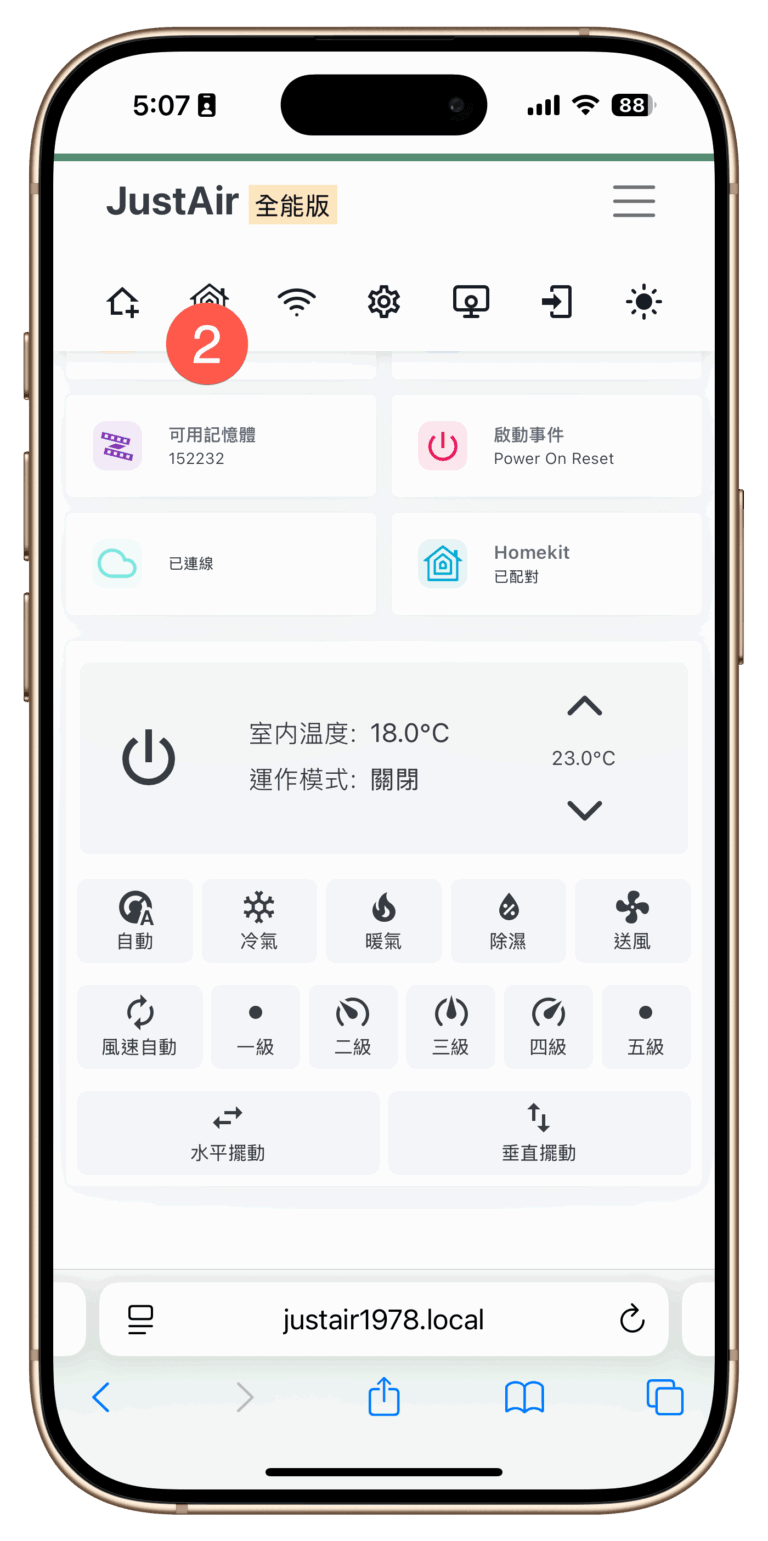Tap the login arrow icon
The height and width of the screenshot is (1541, 768).
coord(557,302)
